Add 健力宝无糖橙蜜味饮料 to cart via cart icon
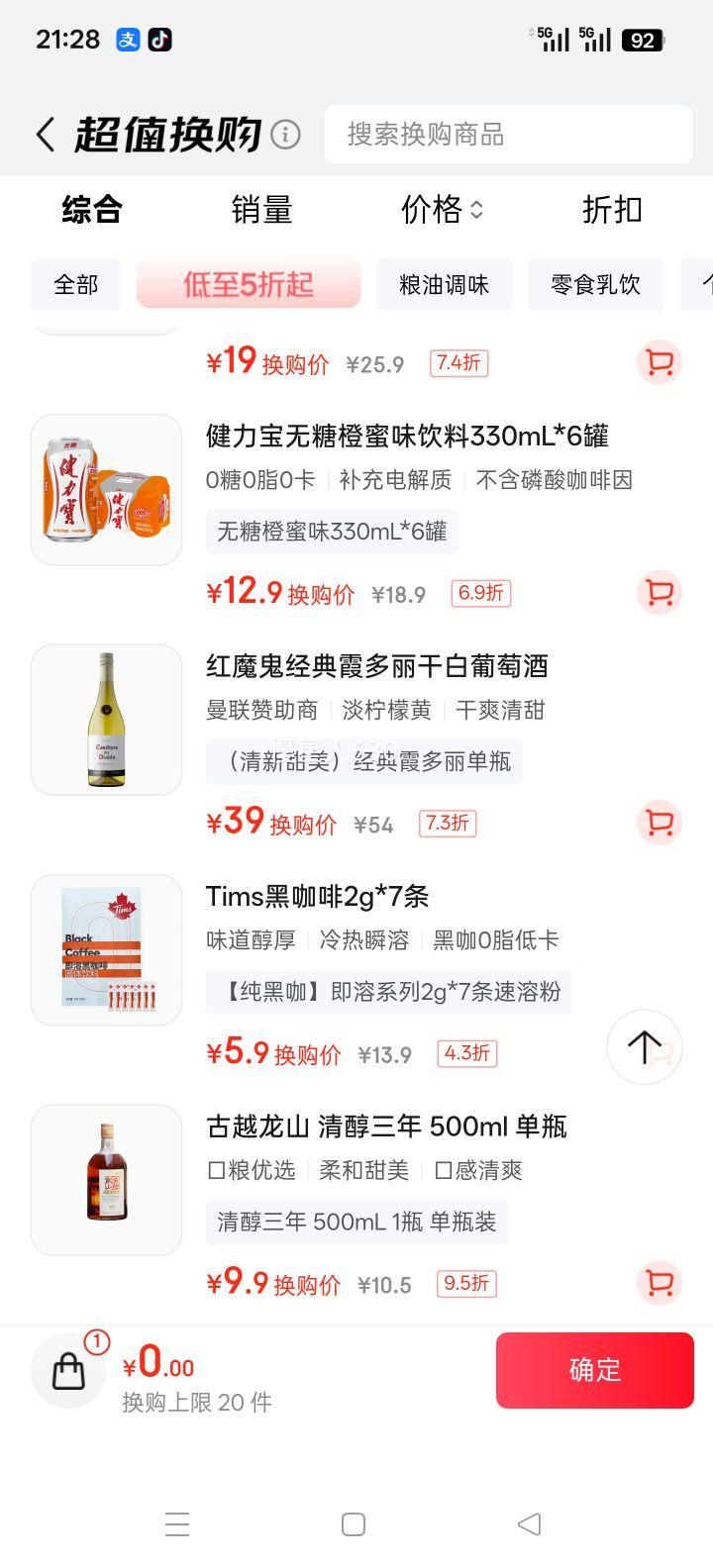 [659, 592]
